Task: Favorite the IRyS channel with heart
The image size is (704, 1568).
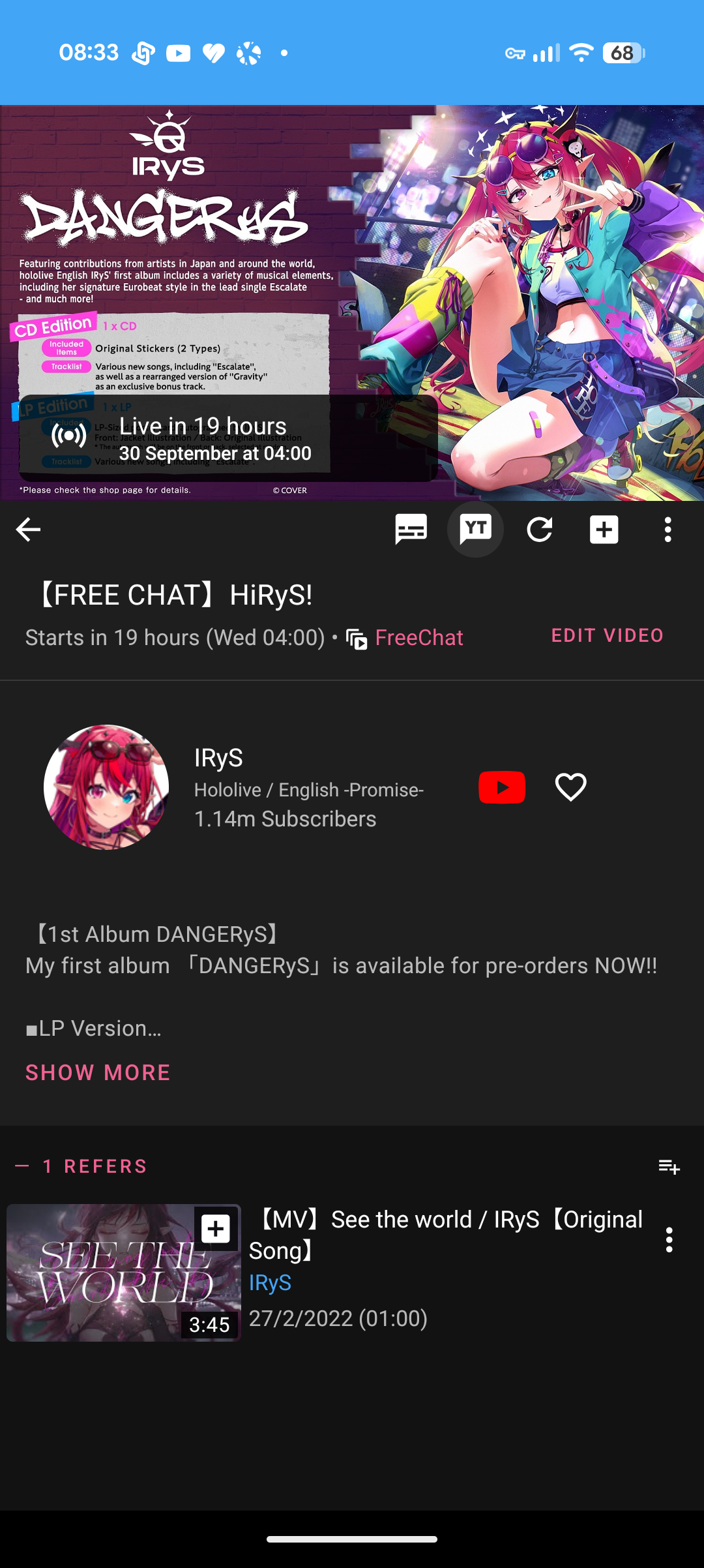Action: coord(570,787)
